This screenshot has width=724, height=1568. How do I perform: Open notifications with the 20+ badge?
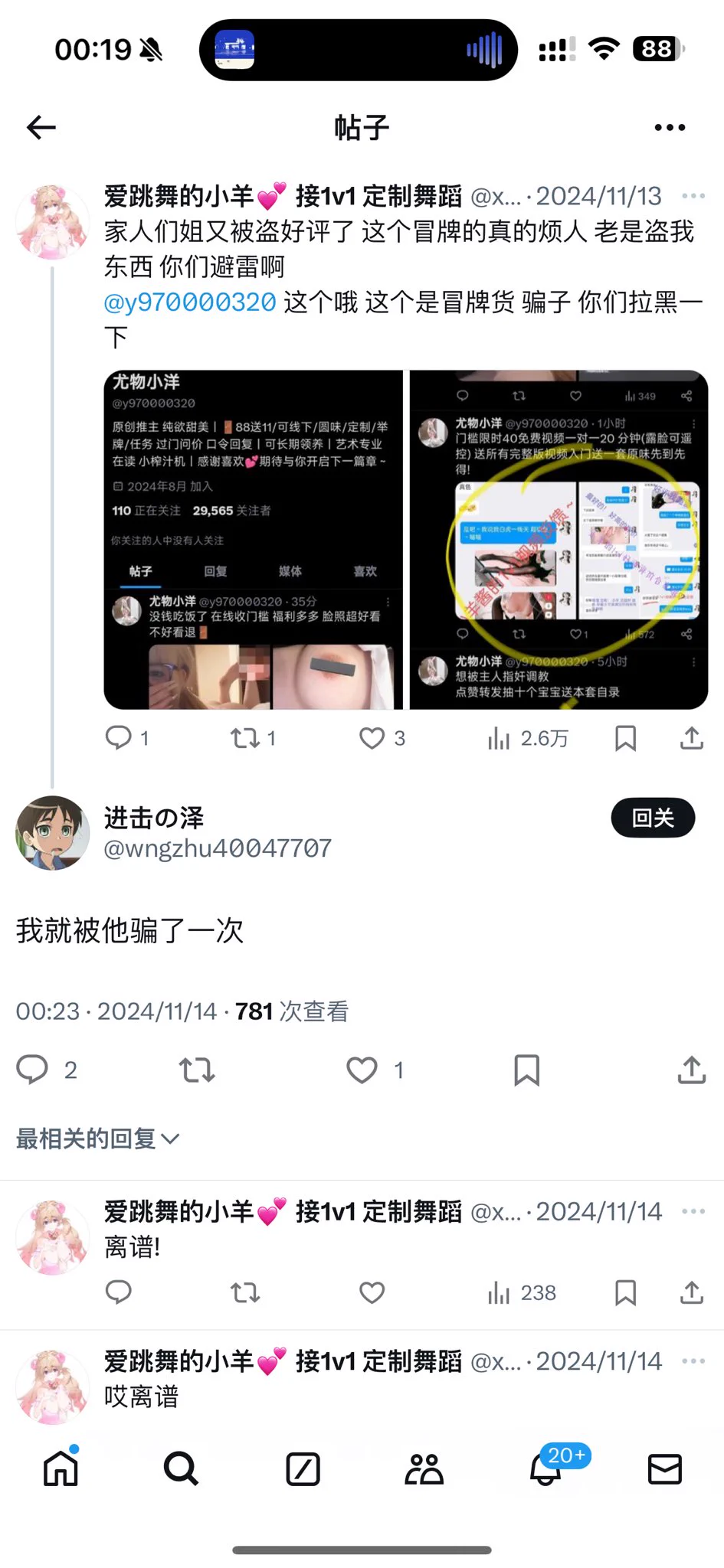point(545,1468)
